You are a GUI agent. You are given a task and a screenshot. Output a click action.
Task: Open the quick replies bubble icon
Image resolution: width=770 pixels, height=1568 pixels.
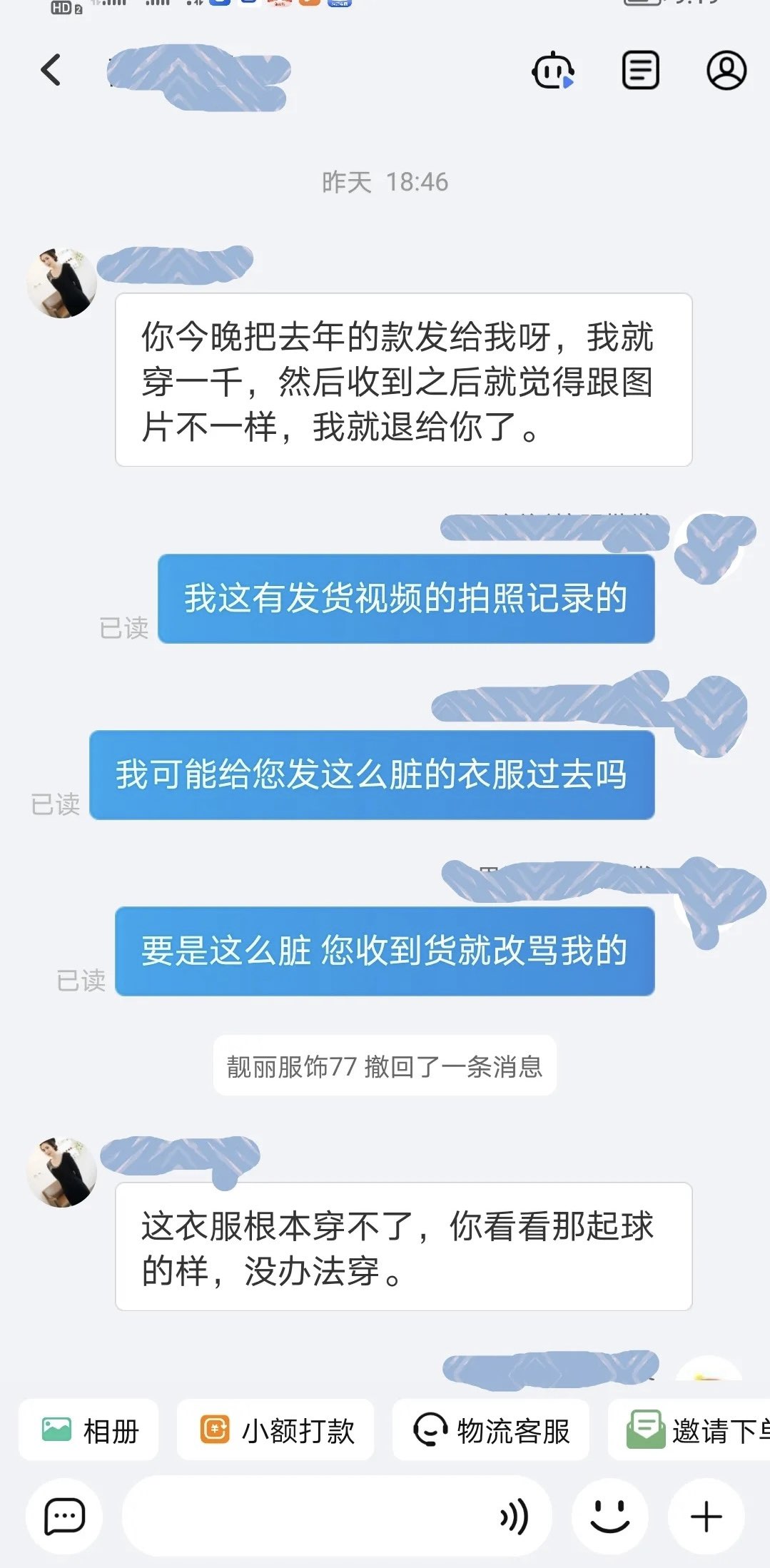click(64, 1516)
